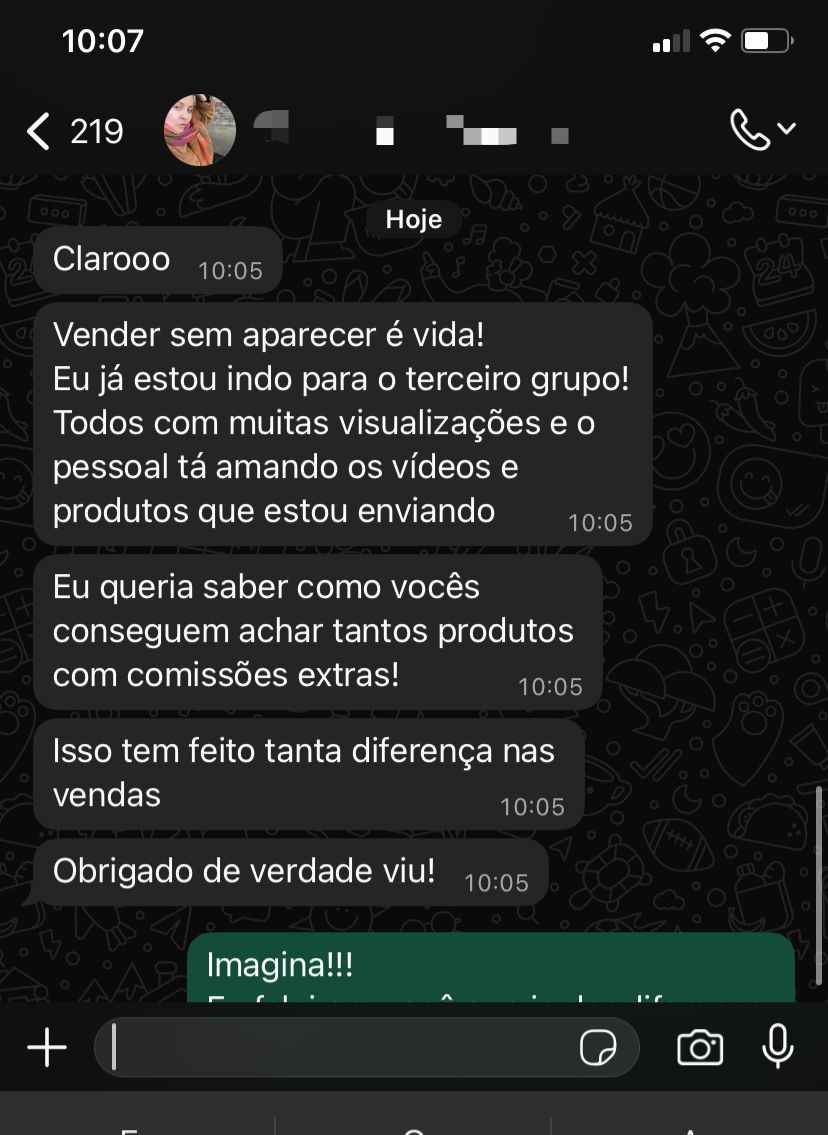Open the attachment plus menu

pos(46,1047)
